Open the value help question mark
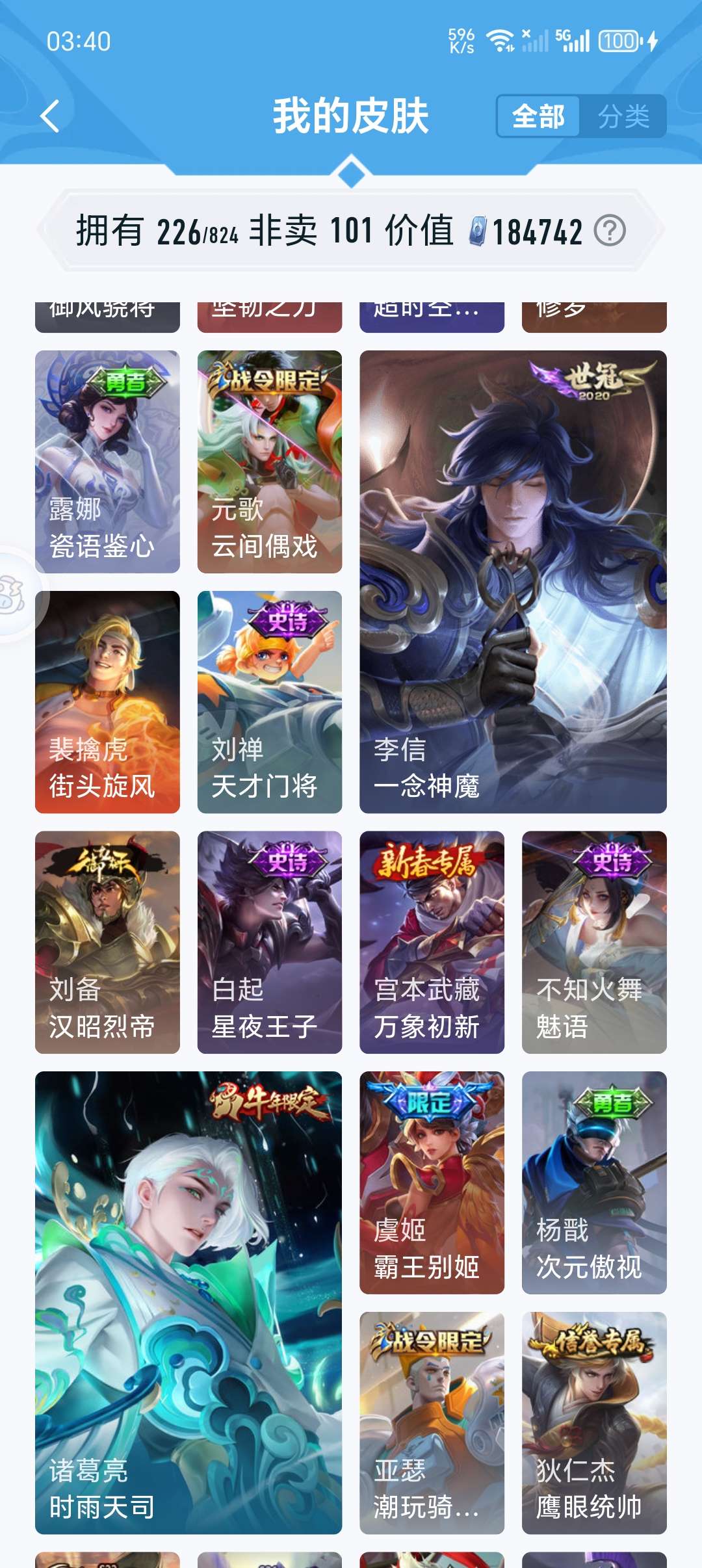The height and width of the screenshot is (1568, 702). pyautogui.click(x=610, y=231)
